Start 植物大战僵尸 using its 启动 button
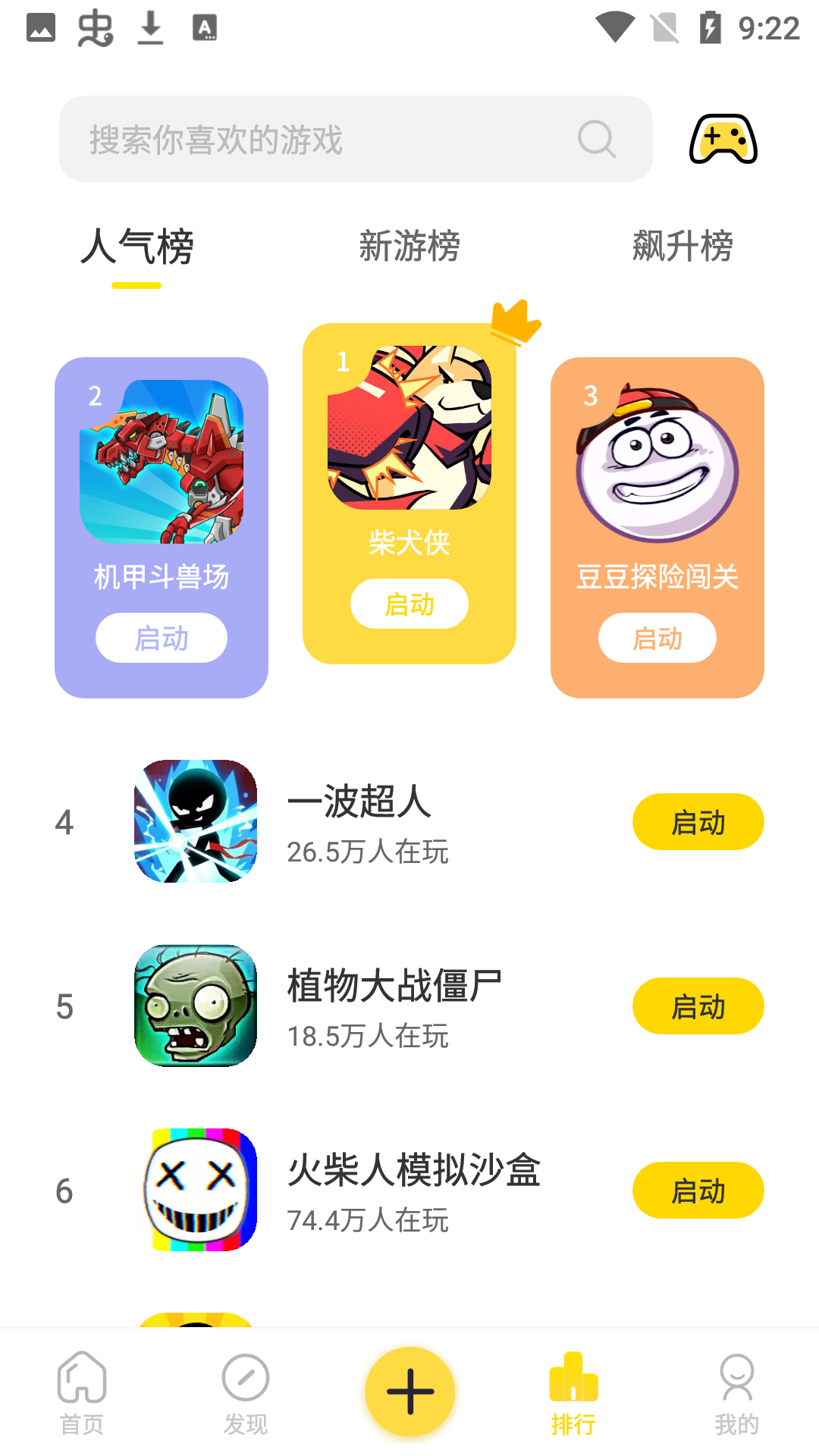The width and height of the screenshot is (819, 1456). [698, 1006]
